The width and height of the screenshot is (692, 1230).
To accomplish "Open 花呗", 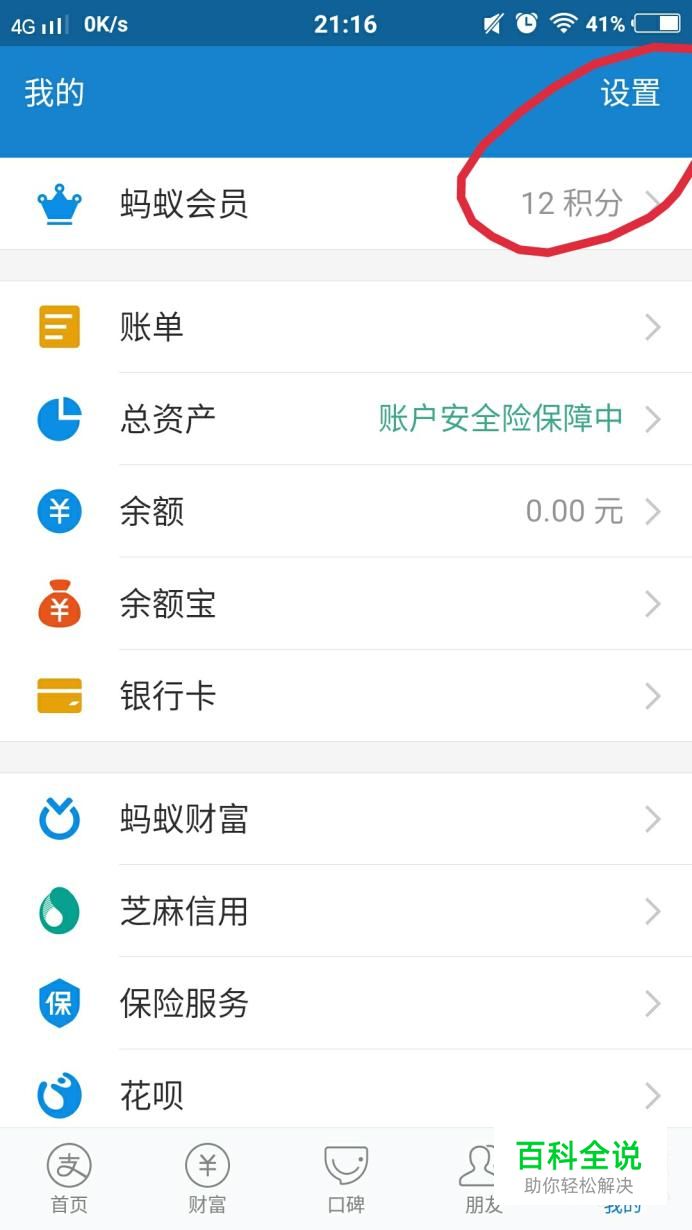I will pyautogui.click(x=346, y=1095).
